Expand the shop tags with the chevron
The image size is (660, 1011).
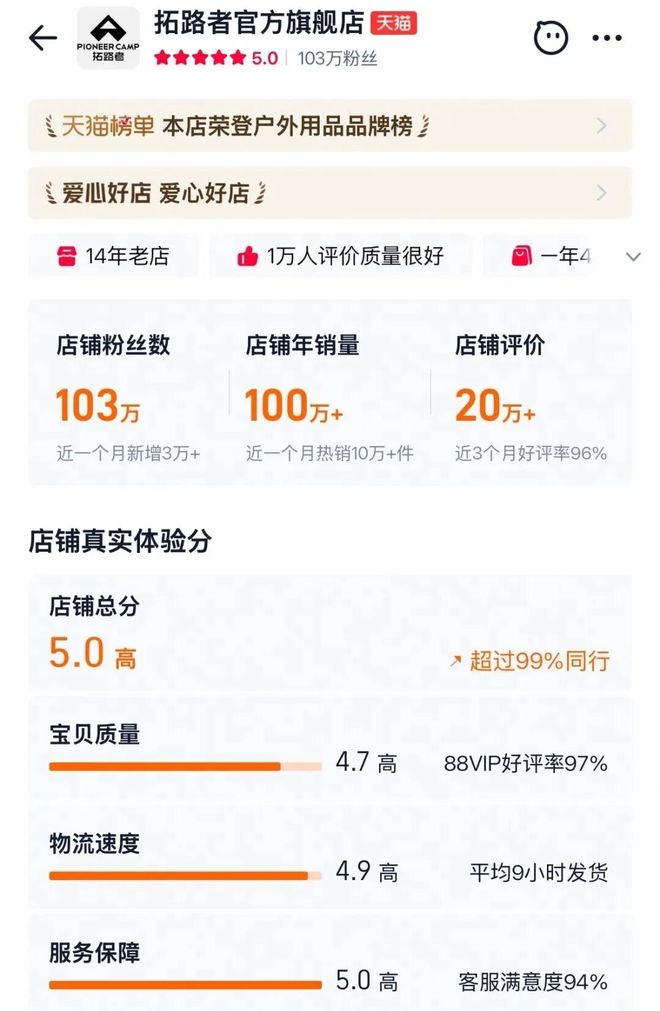(x=632, y=257)
